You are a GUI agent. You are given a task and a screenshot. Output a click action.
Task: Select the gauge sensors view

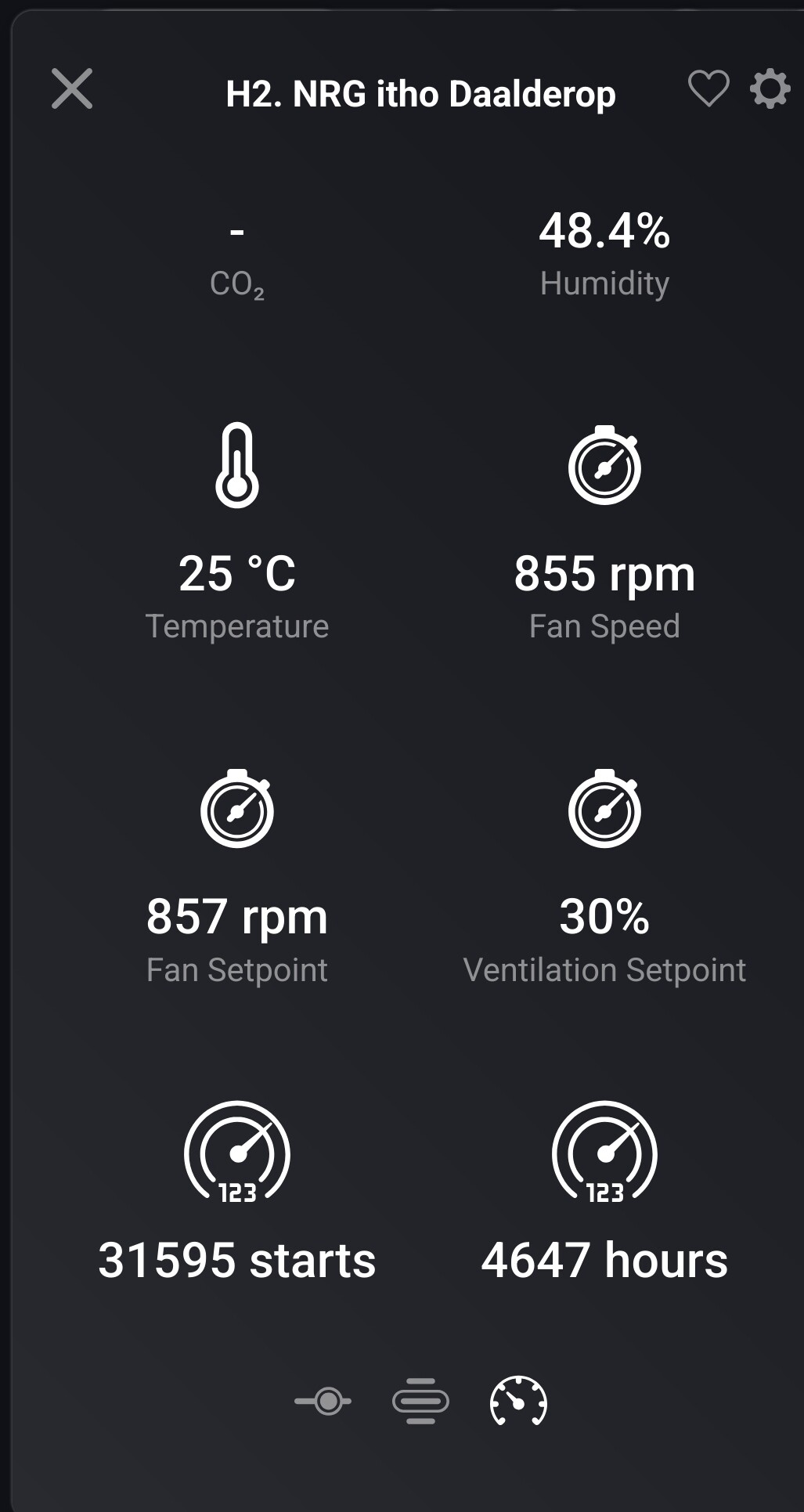click(x=518, y=1401)
